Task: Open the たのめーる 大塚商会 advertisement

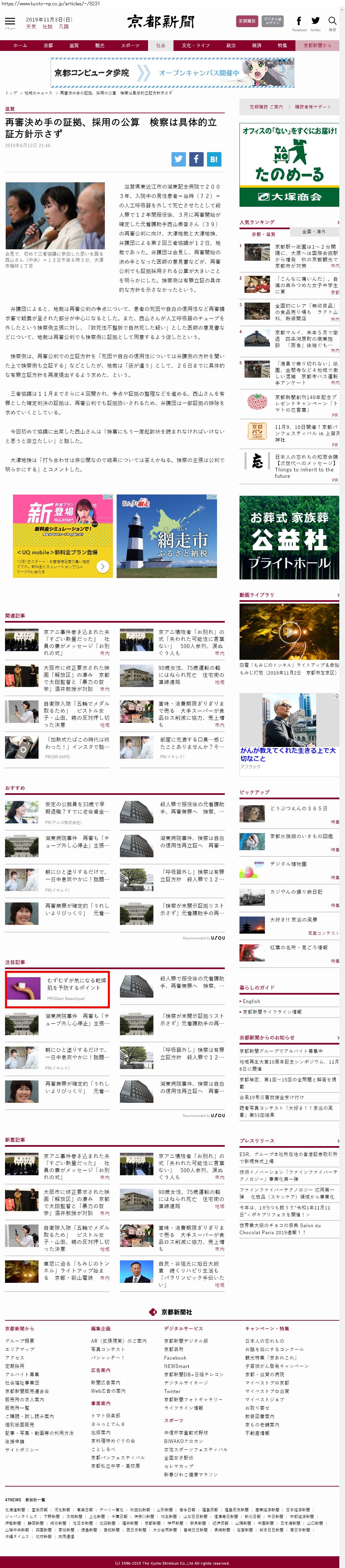Action: click(289, 164)
